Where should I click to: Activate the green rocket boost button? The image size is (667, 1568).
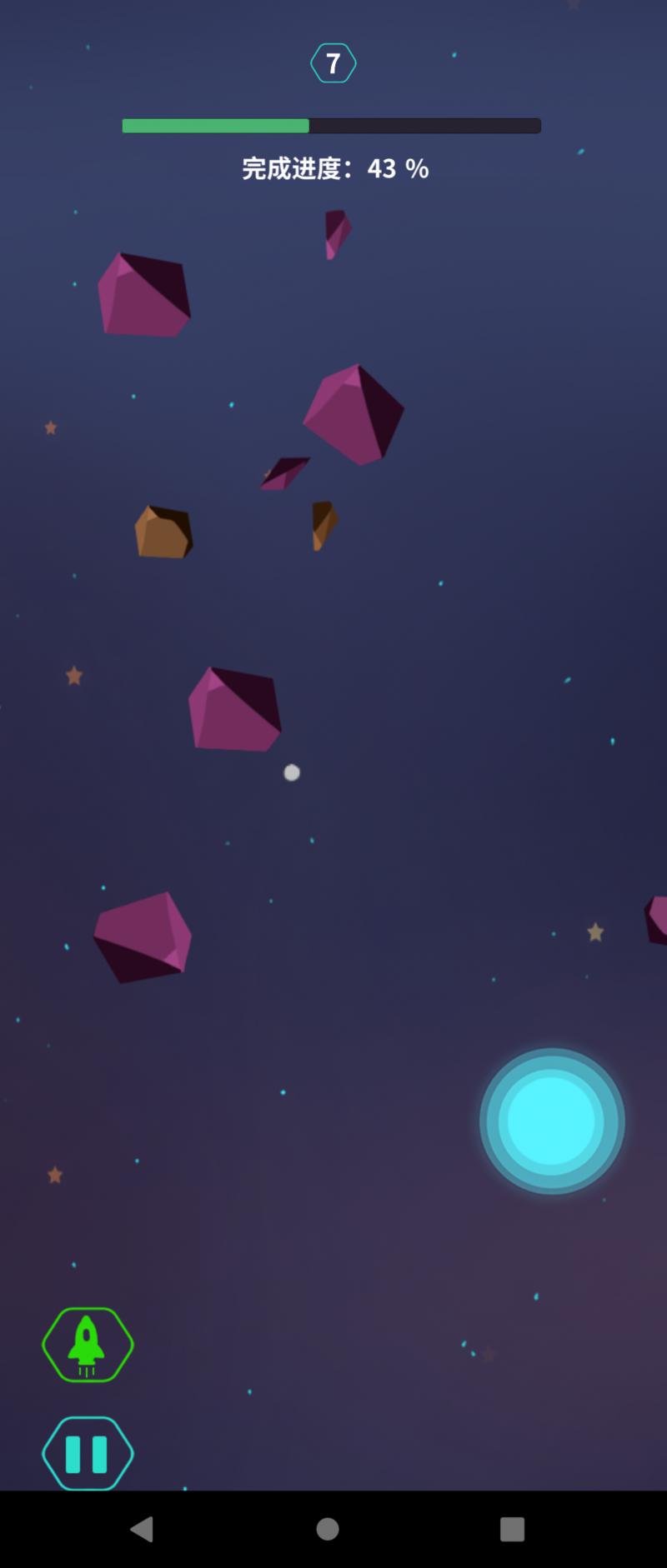(x=88, y=1345)
